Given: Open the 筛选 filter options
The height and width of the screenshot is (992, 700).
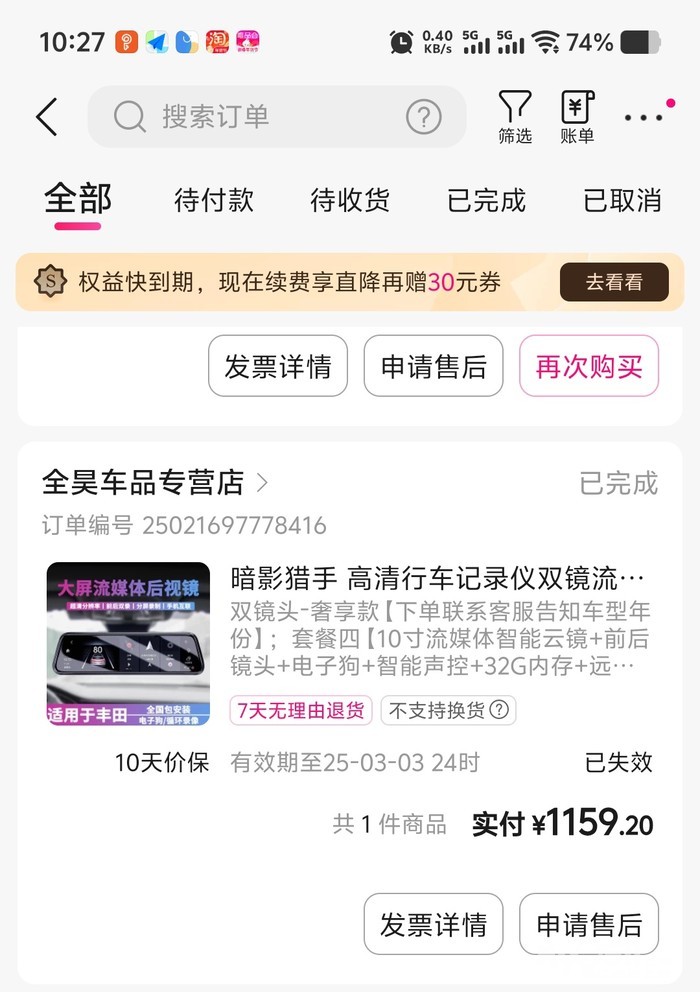Looking at the screenshot, I should point(515,117).
